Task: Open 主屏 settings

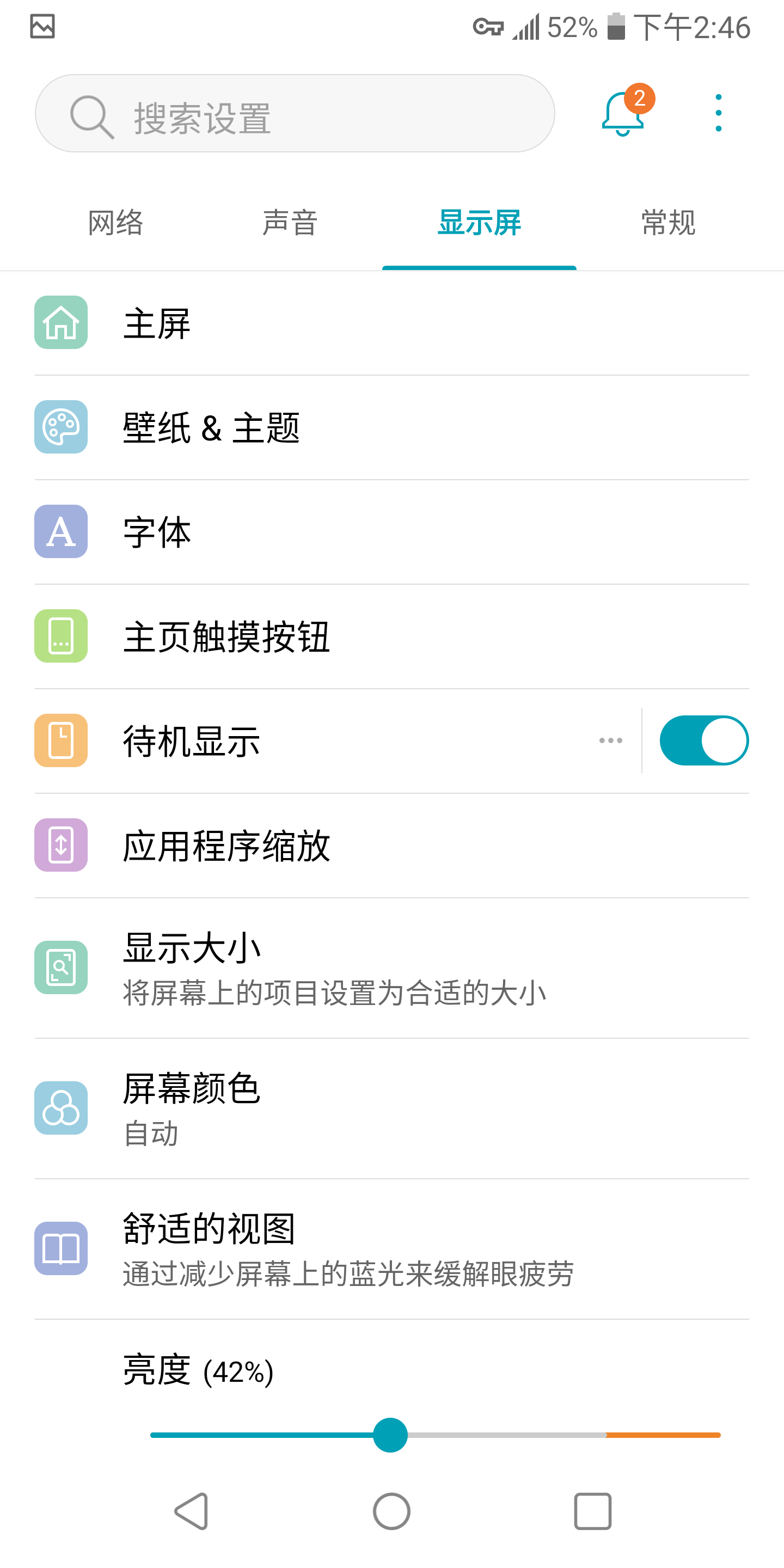Action: click(x=392, y=323)
